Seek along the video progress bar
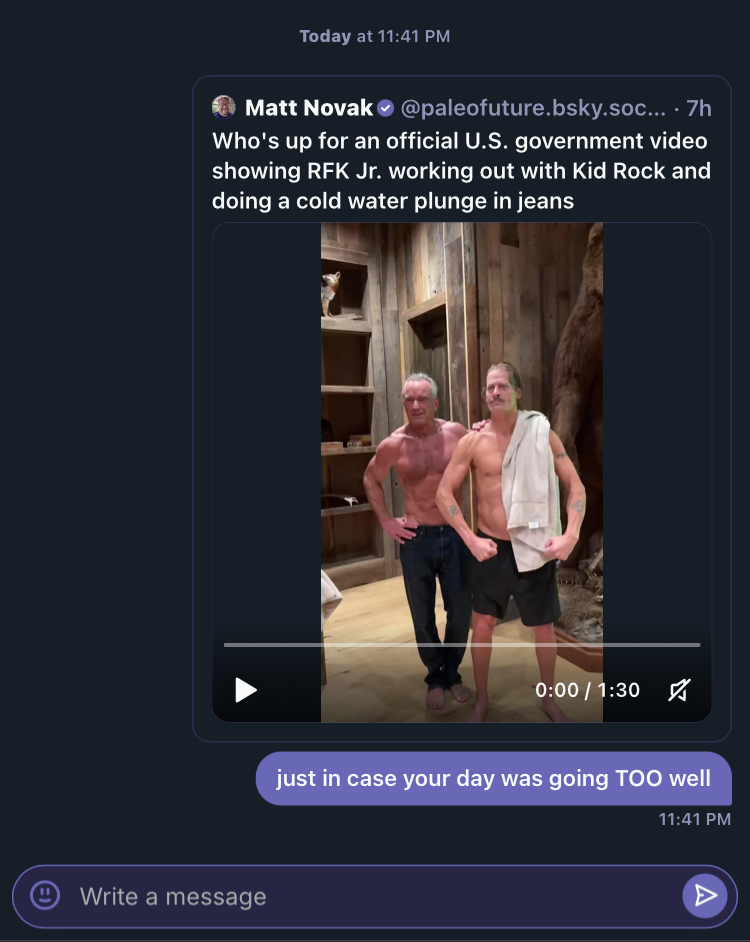Viewport: 750px width, 942px height. point(461,645)
